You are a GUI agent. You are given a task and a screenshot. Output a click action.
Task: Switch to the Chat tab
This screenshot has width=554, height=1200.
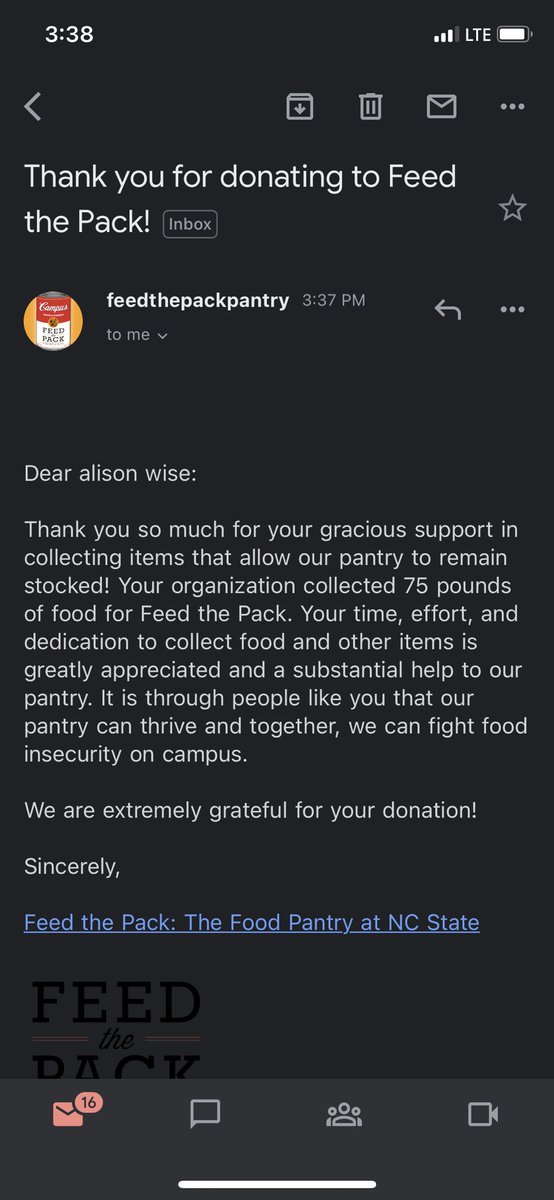pyautogui.click(x=205, y=1114)
